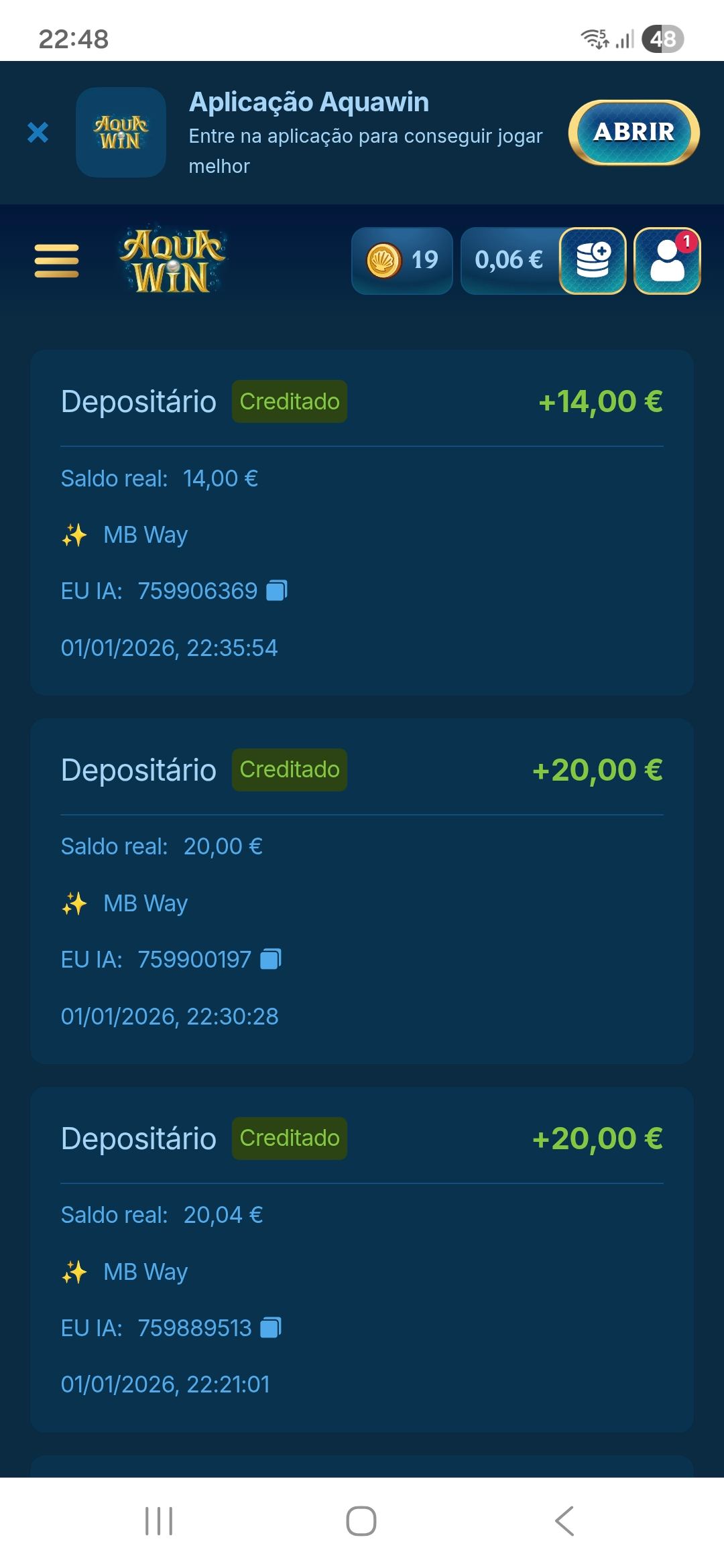
Task: Show recent apps from navigation bar
Action: pyautogui.click(x=159, y=1521)
